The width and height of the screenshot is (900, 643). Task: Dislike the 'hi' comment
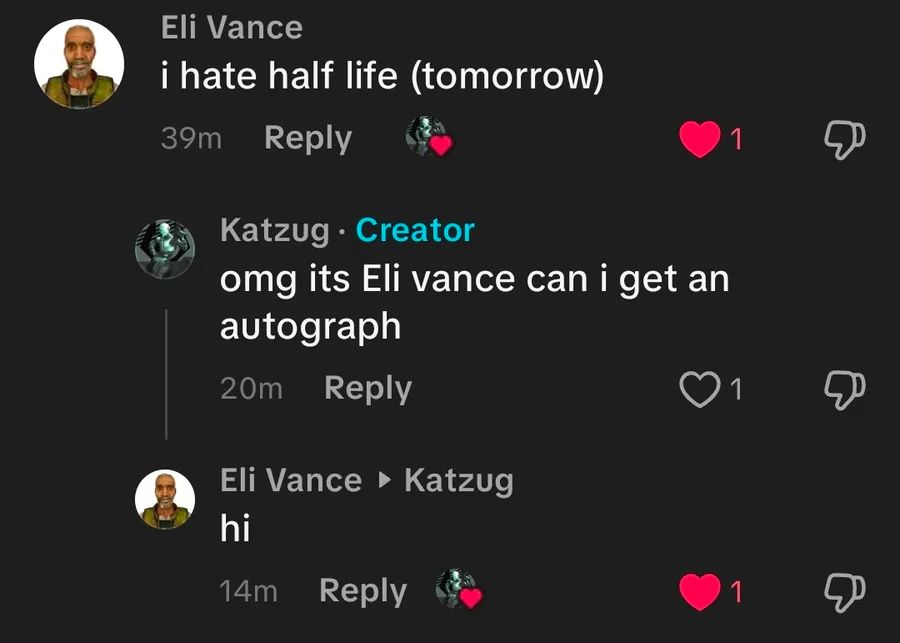click(x=844, y=592)
